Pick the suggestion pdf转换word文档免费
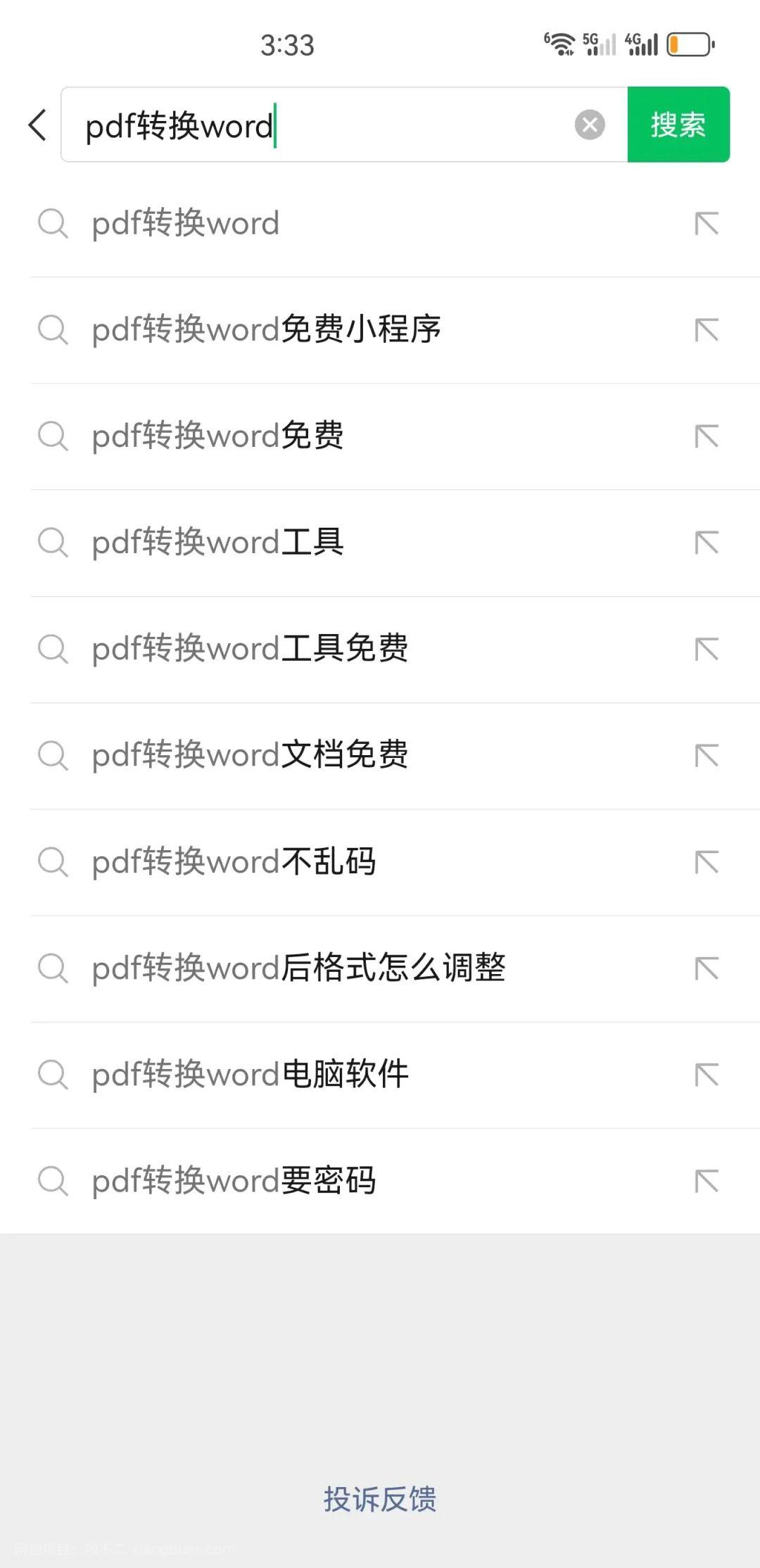Screen dimensions: 760x1568 click(x=250, y=754)
